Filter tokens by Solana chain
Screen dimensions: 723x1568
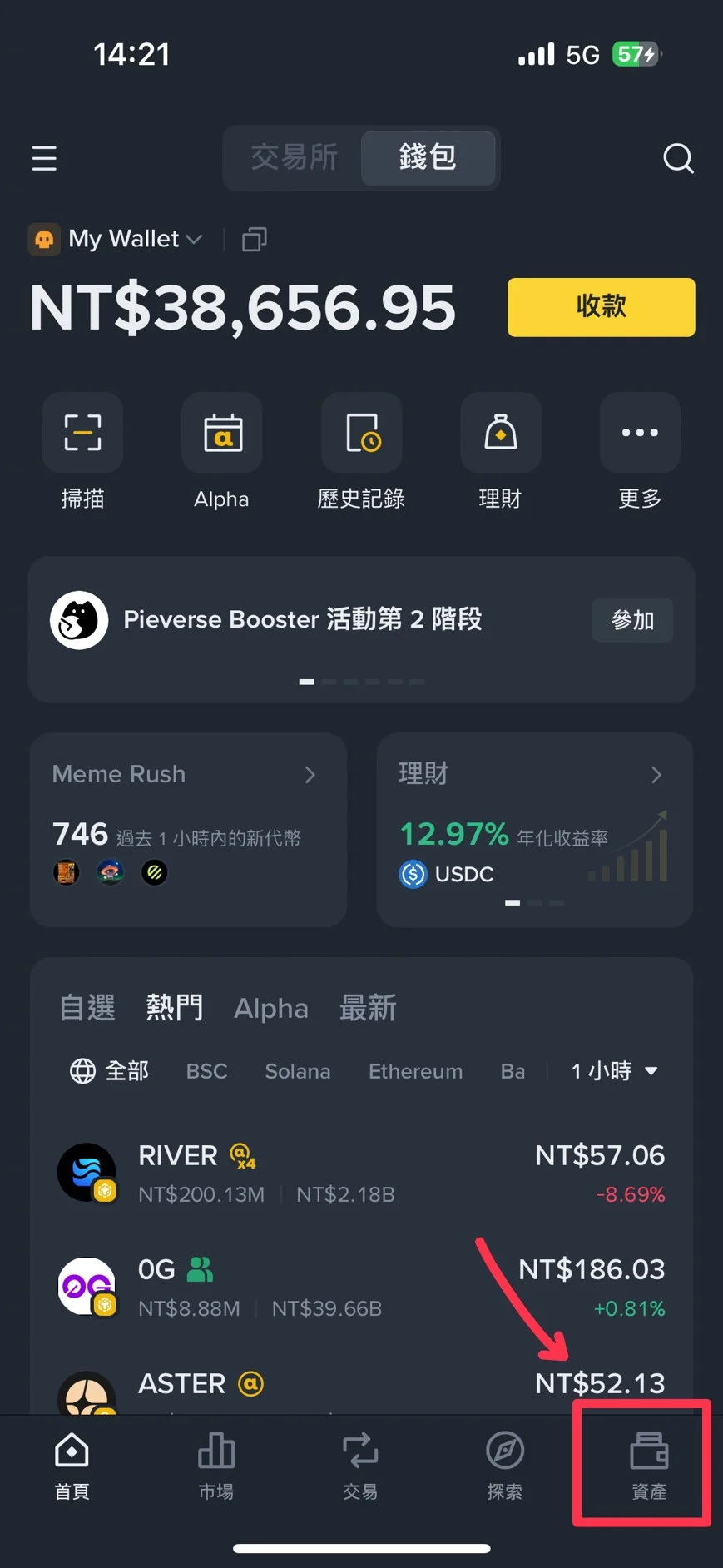pos(297,1071)
